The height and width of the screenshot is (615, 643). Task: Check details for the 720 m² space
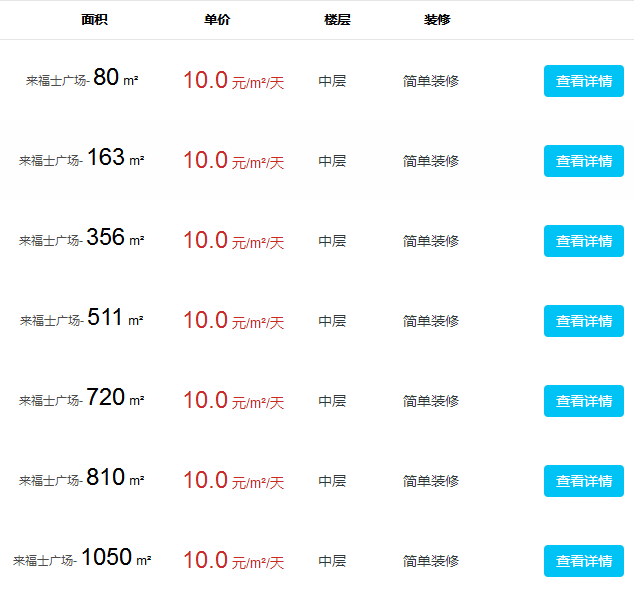click(584, 401)
